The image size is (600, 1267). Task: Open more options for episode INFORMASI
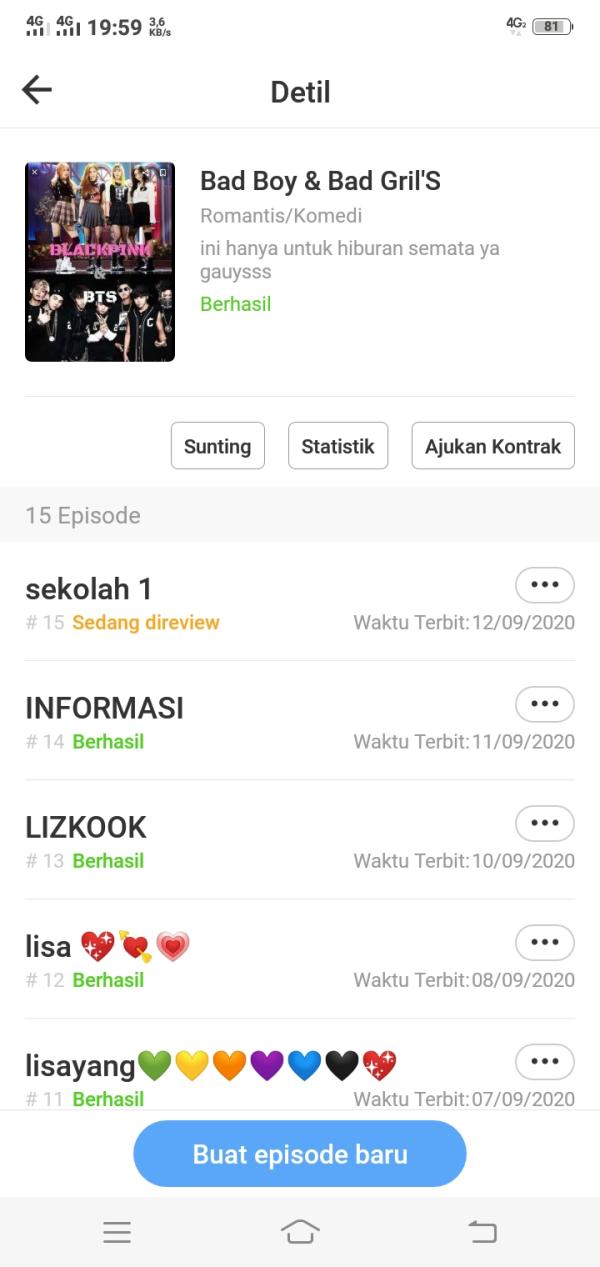(x=544, y=704)
